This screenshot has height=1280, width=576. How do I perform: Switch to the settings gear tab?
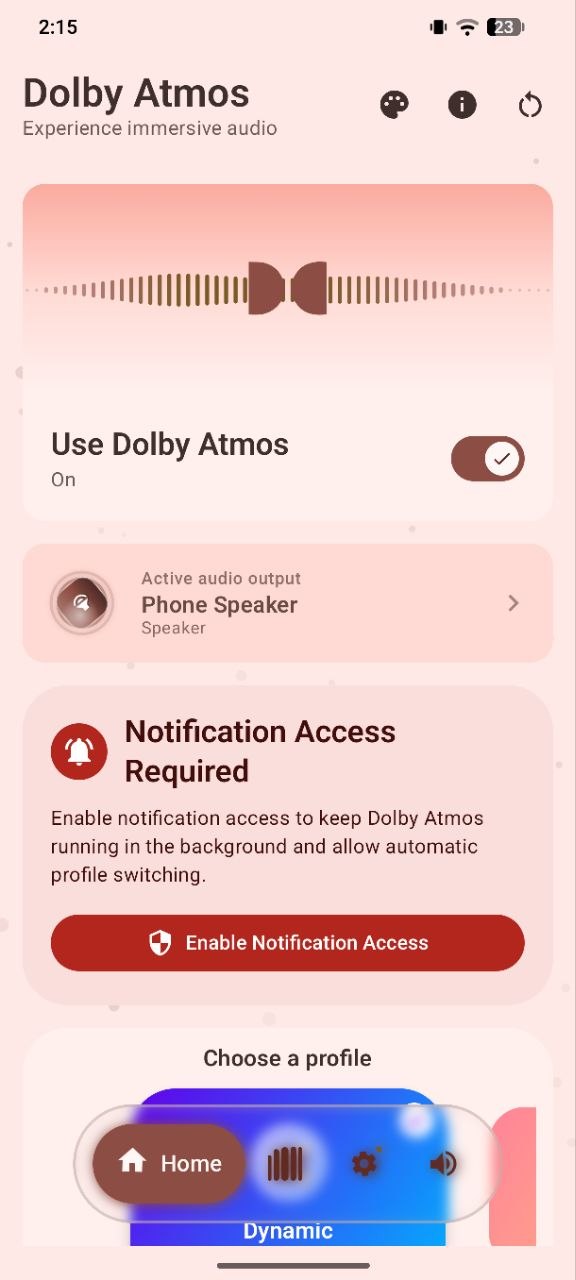(x=364, y=1164)
